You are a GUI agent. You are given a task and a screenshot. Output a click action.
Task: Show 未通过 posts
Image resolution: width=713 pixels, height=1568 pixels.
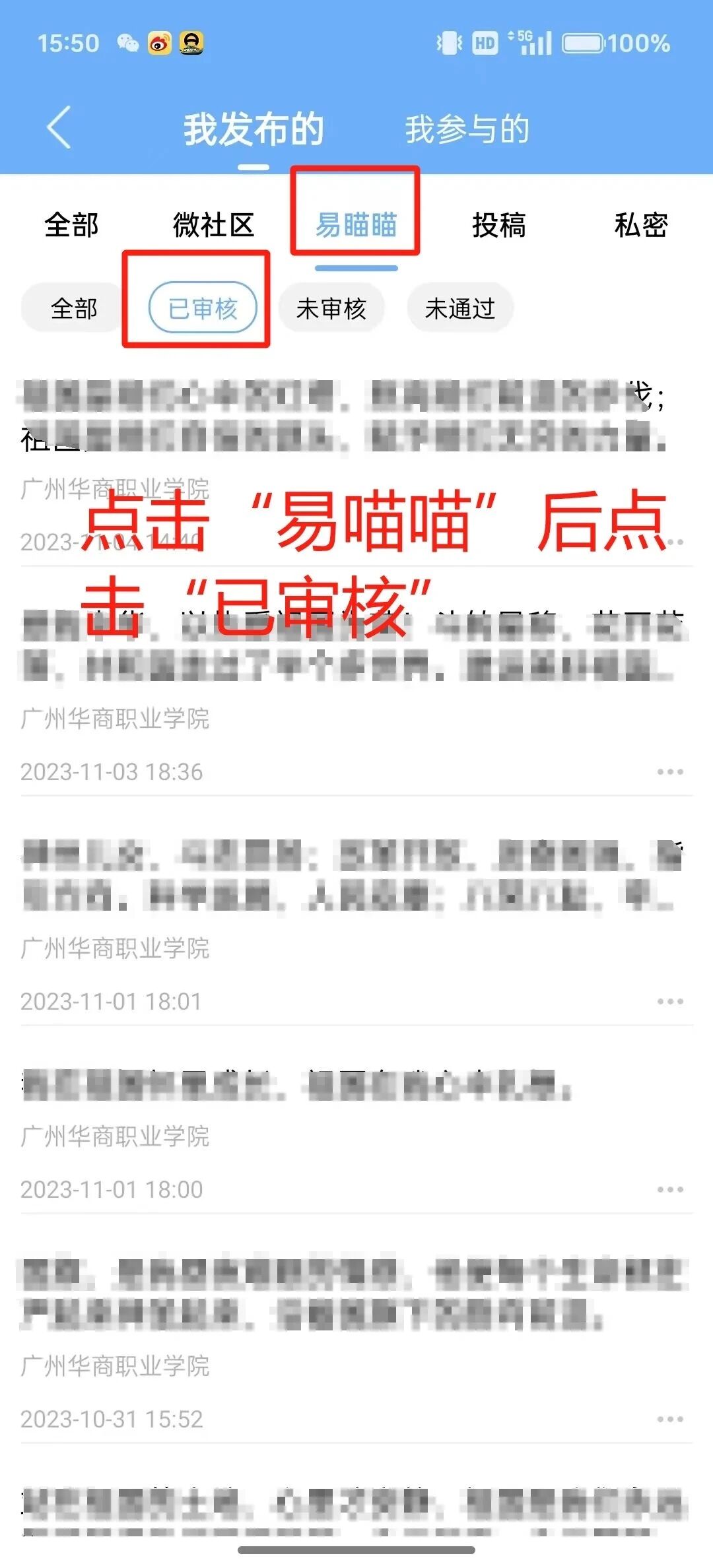[459, 308]
